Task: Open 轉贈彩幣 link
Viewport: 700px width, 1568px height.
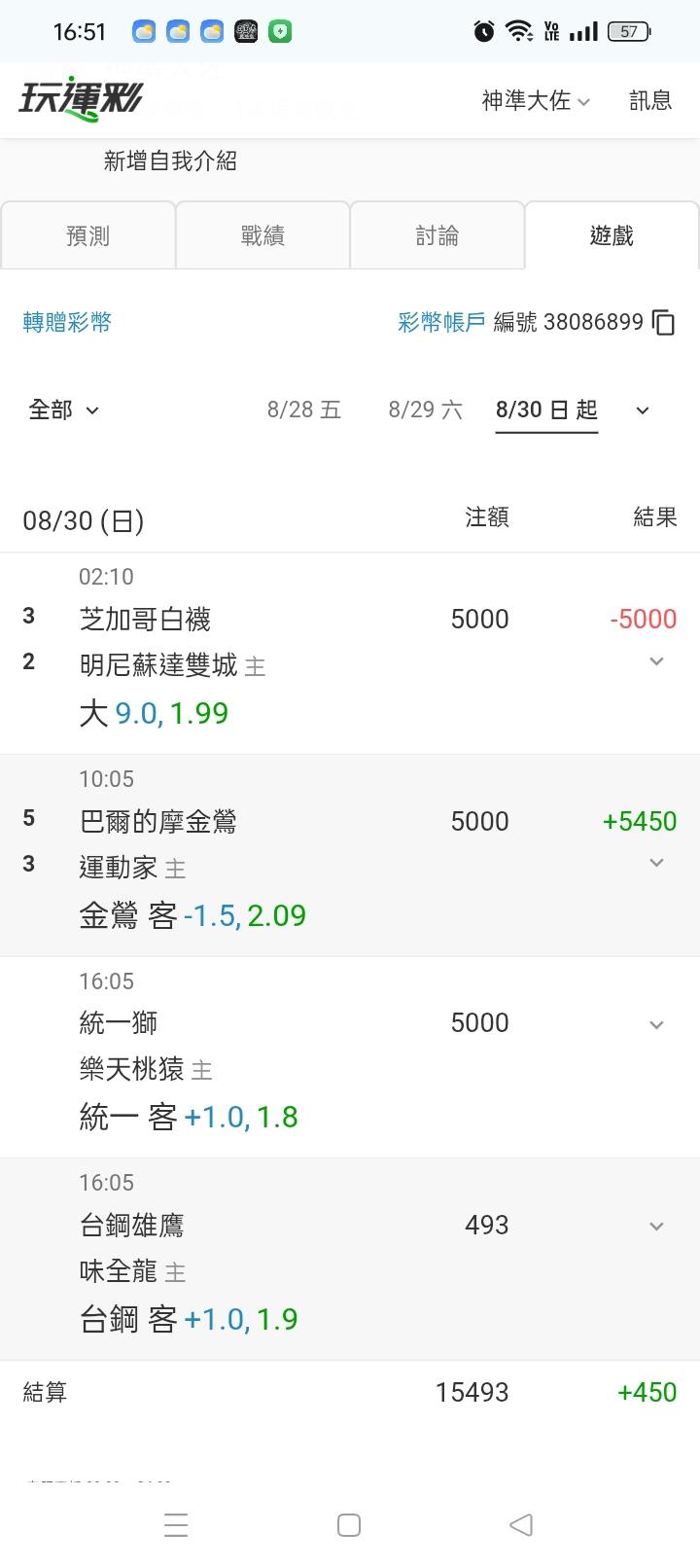Action: click(x=67, y=322)
